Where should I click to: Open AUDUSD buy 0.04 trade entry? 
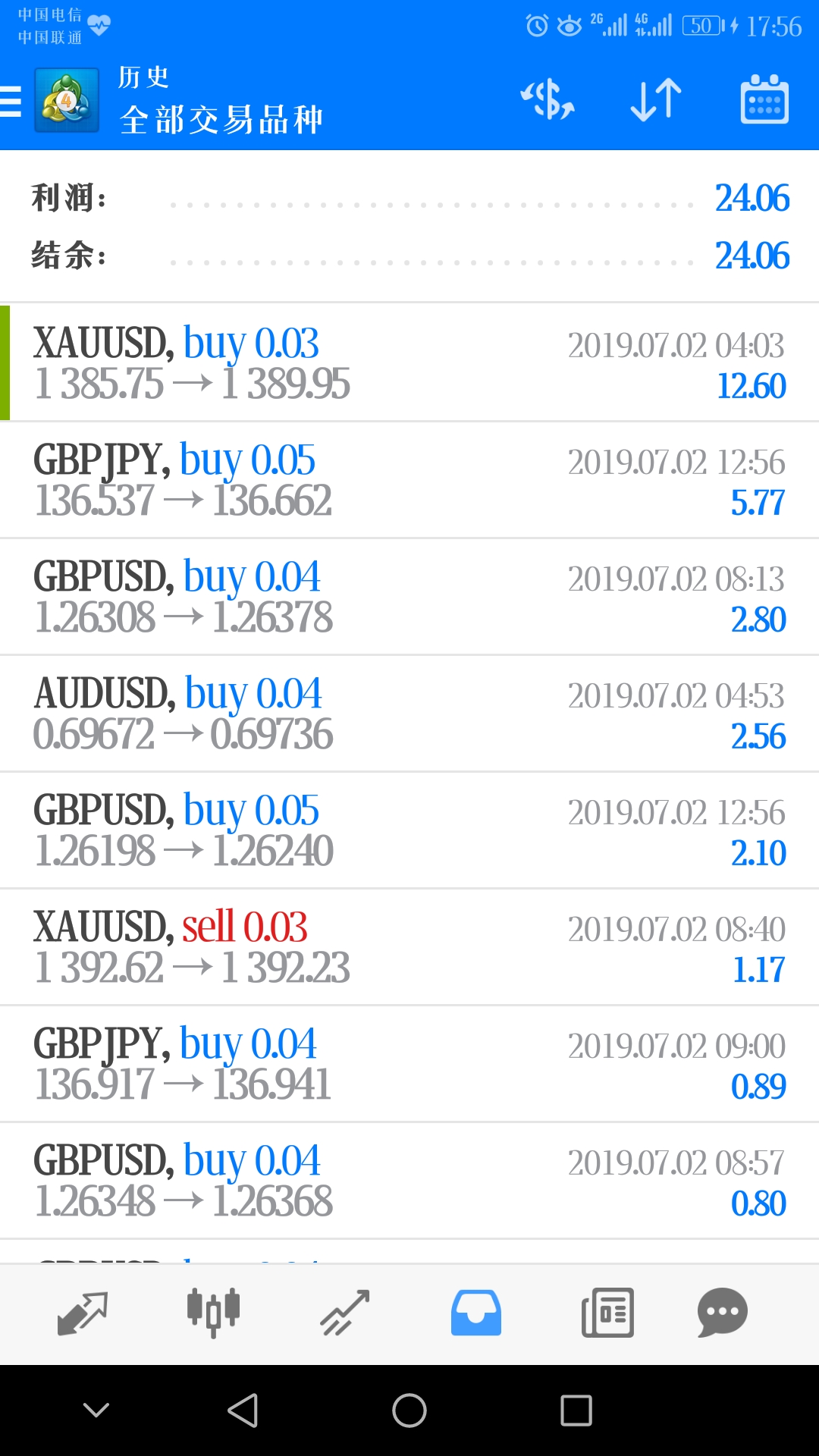point(409,714)
